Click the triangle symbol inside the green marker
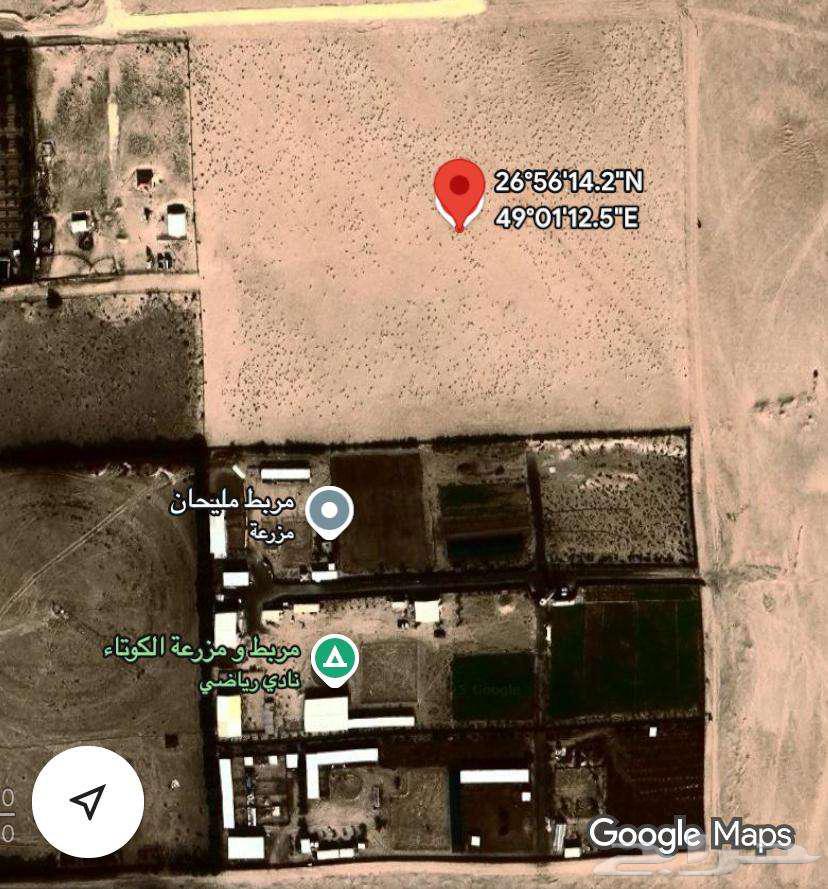828x889 pixels. click(333, 657)
